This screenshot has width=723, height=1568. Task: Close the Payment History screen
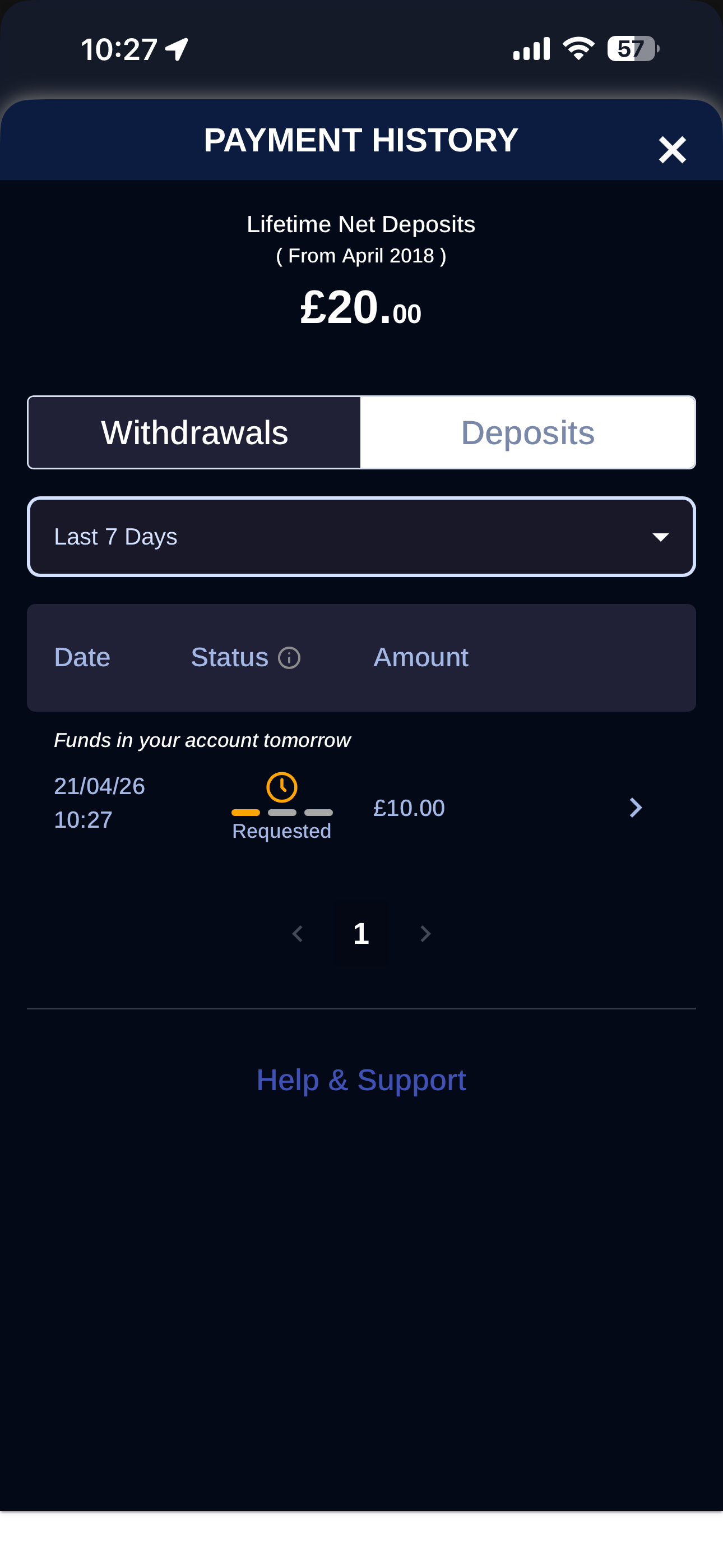pyautogui.click(x=672, y=149)
